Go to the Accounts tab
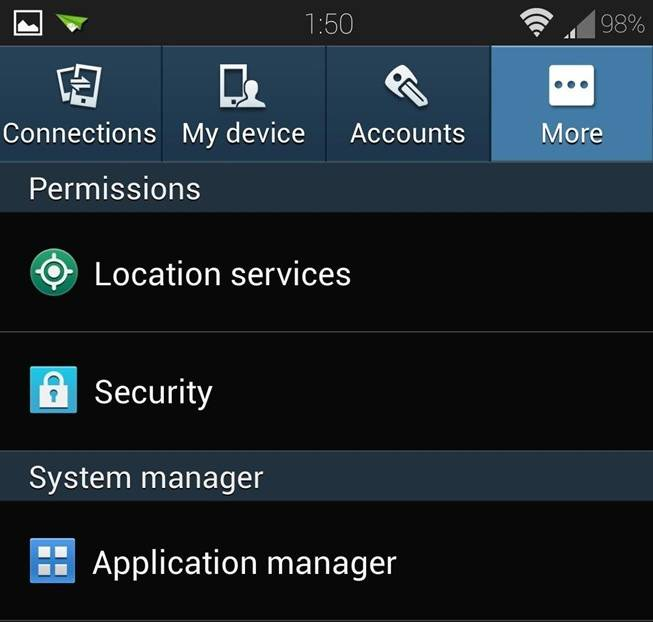This screenshot has height=622, width=653. coord(407,104)
